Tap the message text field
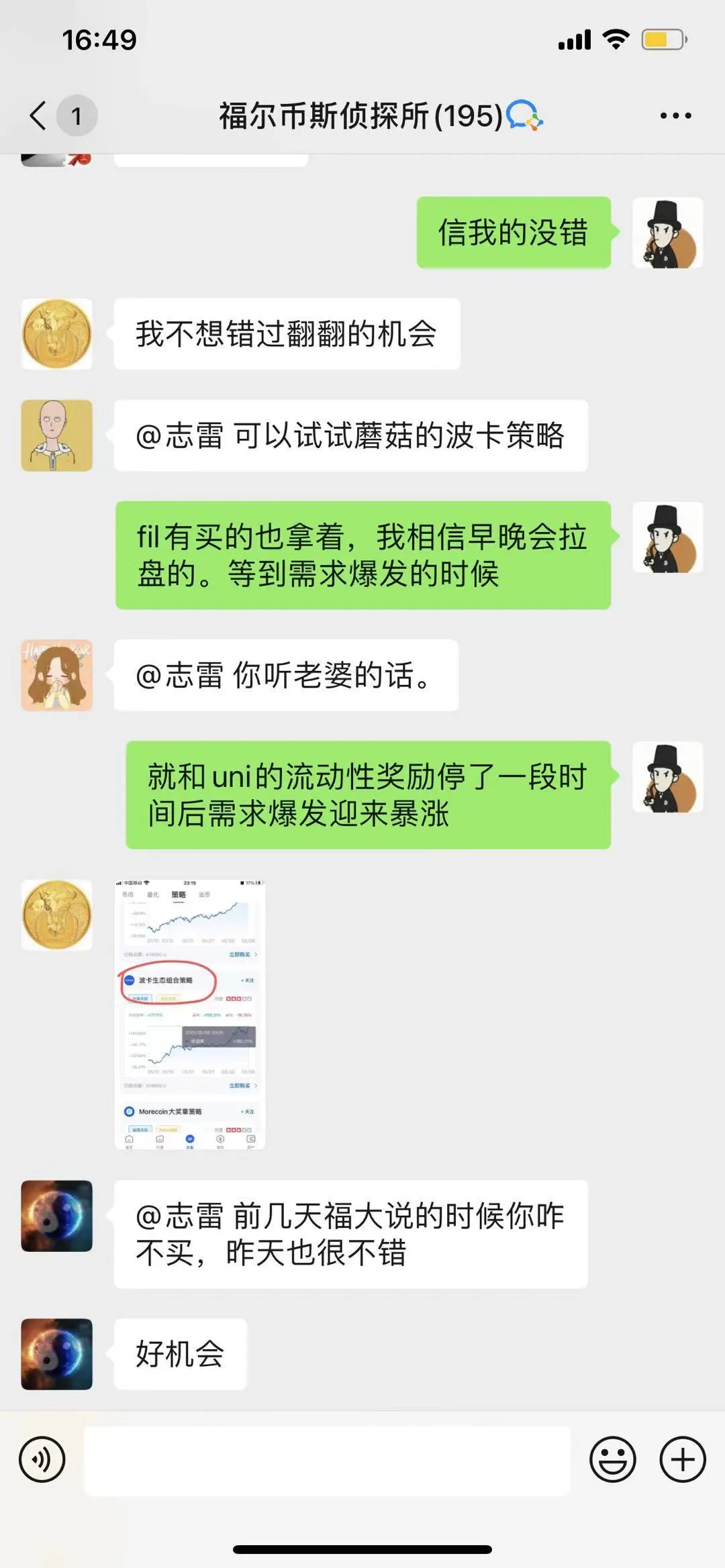 [327, 1461]
